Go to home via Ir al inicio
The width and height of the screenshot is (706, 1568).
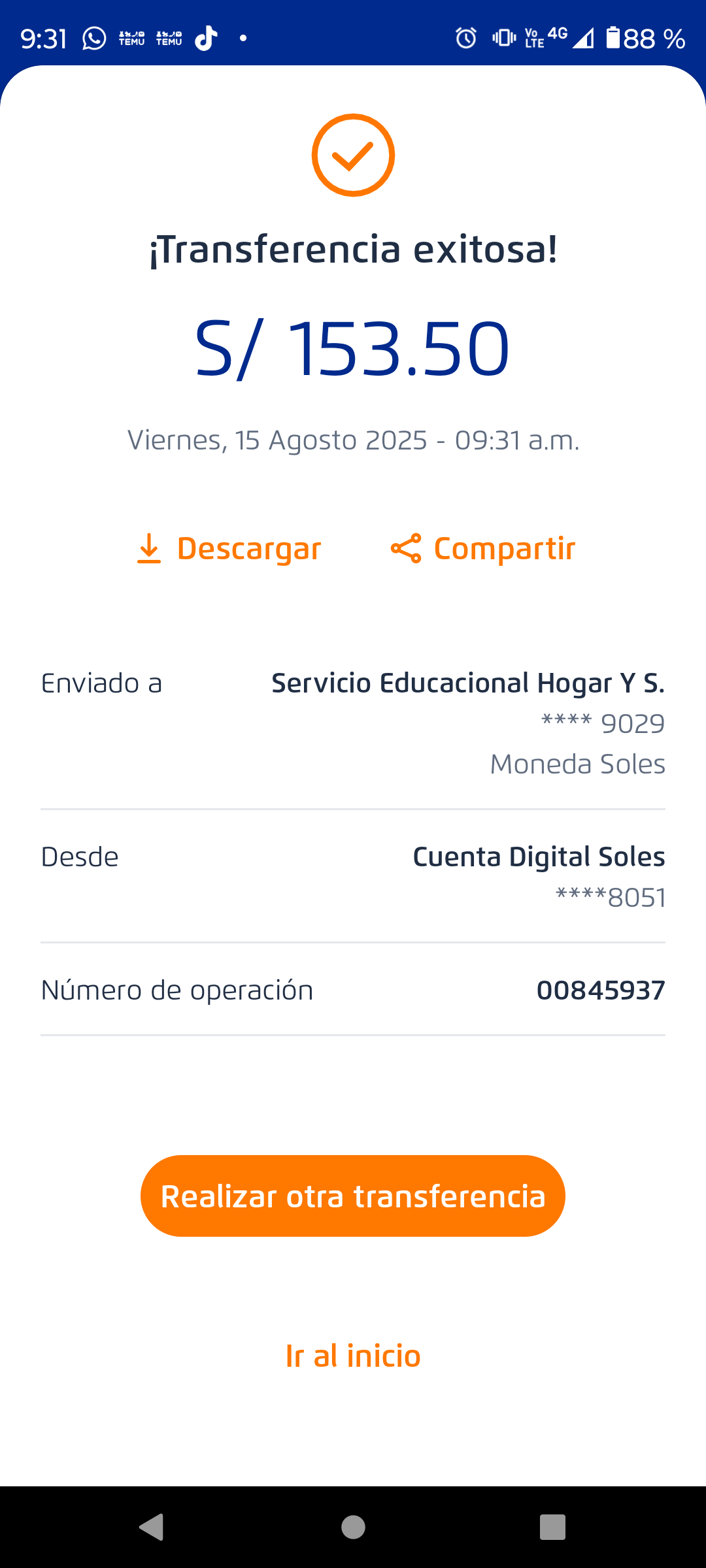[x=353, y=1356]
